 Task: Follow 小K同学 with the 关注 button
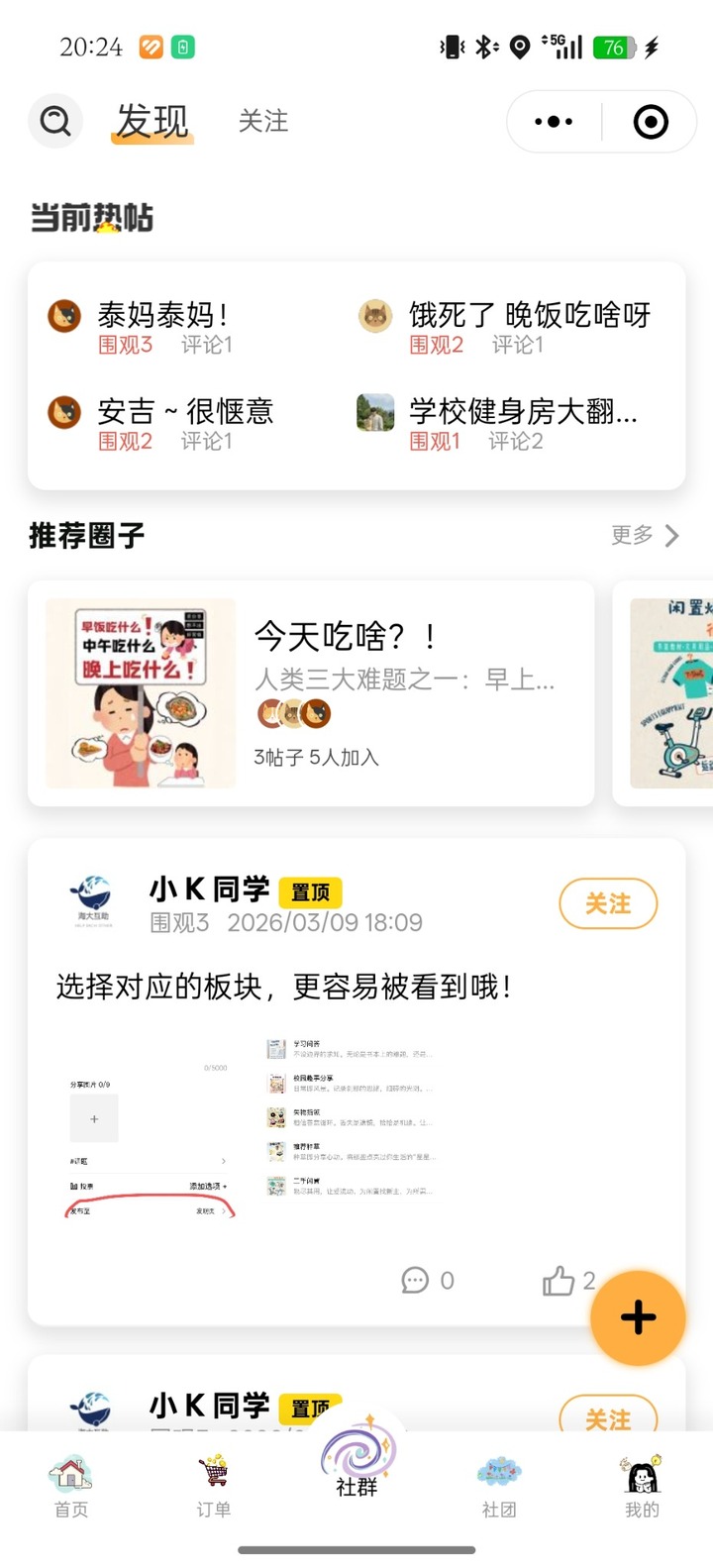[607, 904]
